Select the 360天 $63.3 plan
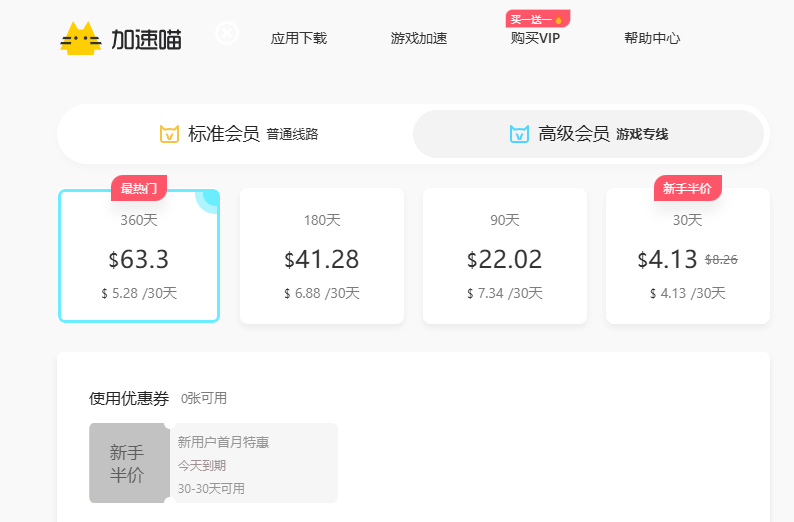794x522 pixels. pyautogui.click(x=138, y=257)
